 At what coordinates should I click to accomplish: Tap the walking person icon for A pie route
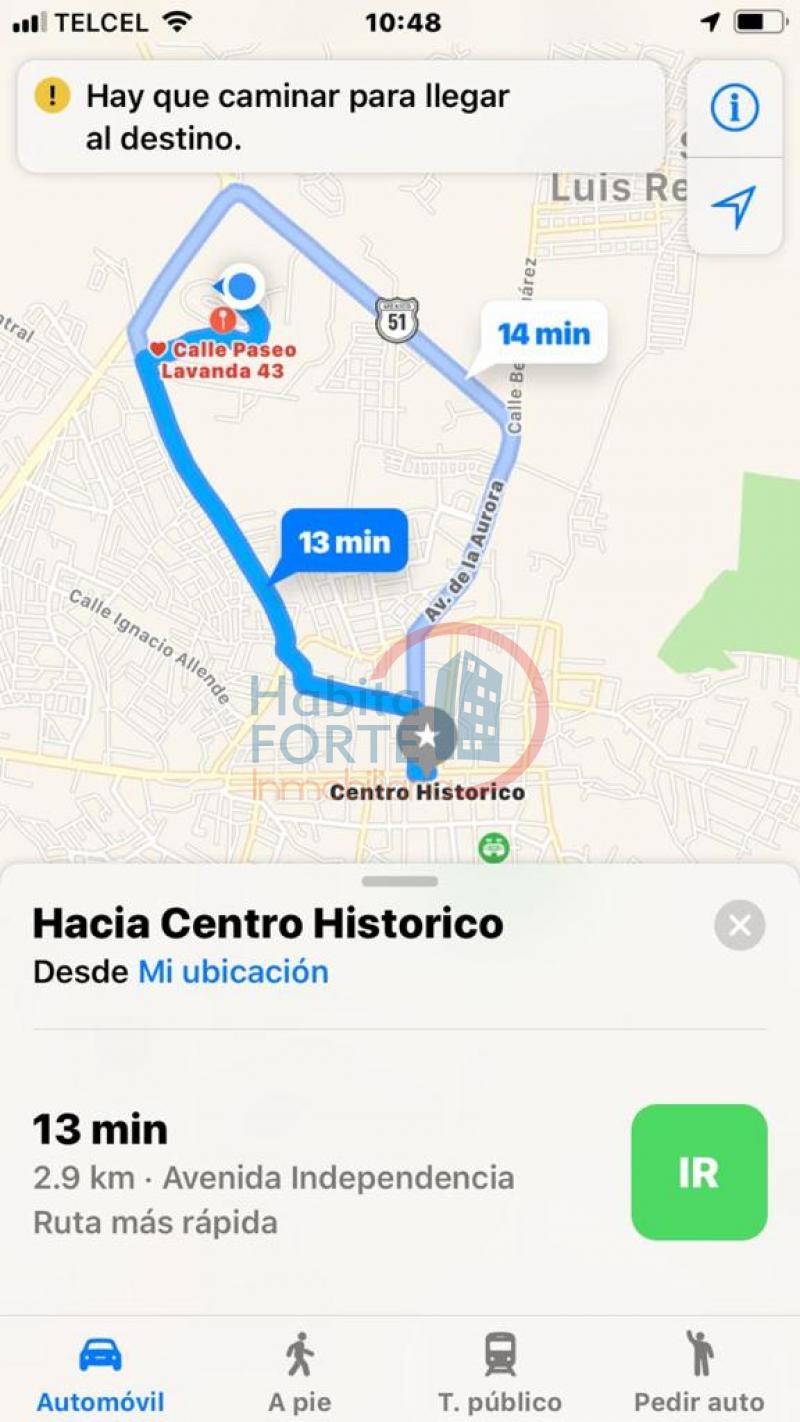[x=300, y=1355]
